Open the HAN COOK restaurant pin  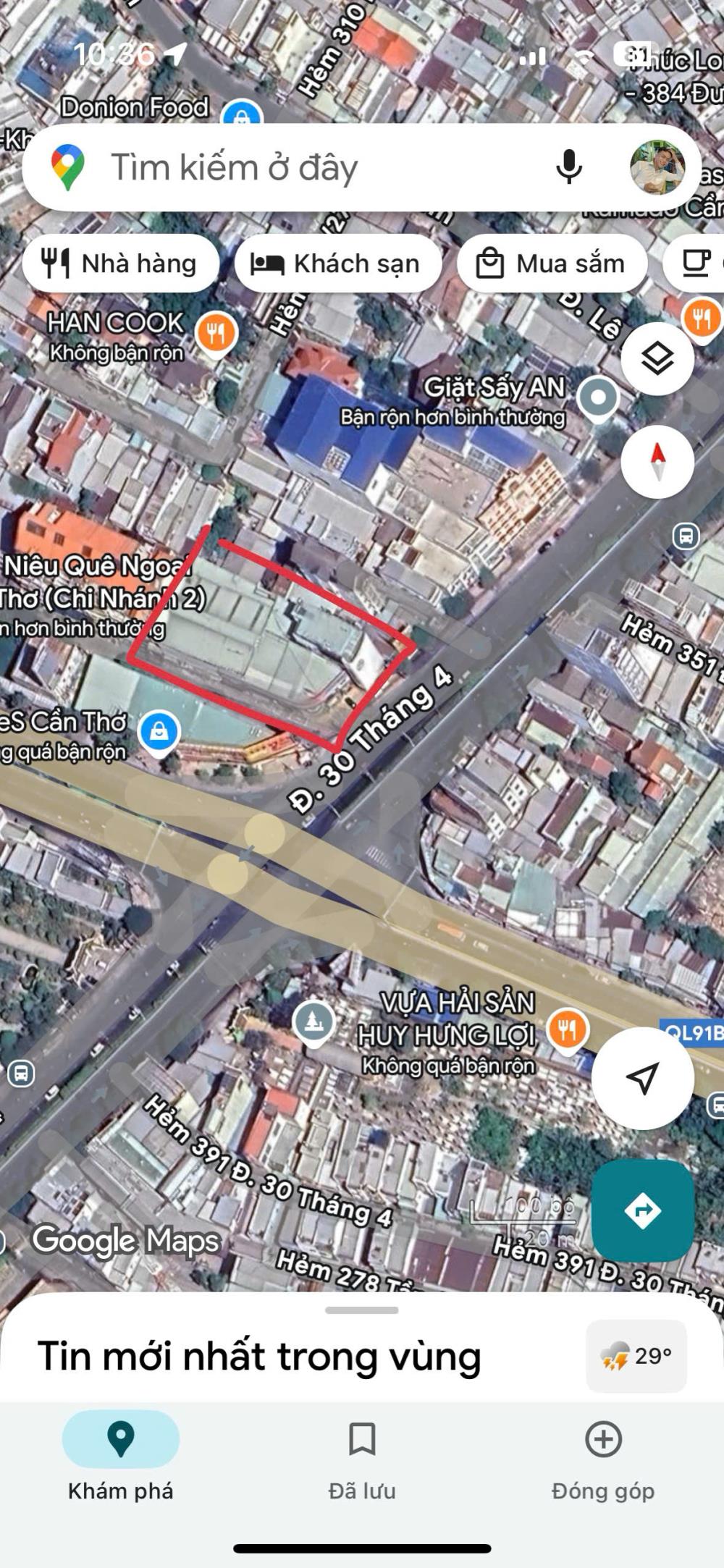point(216,334)
